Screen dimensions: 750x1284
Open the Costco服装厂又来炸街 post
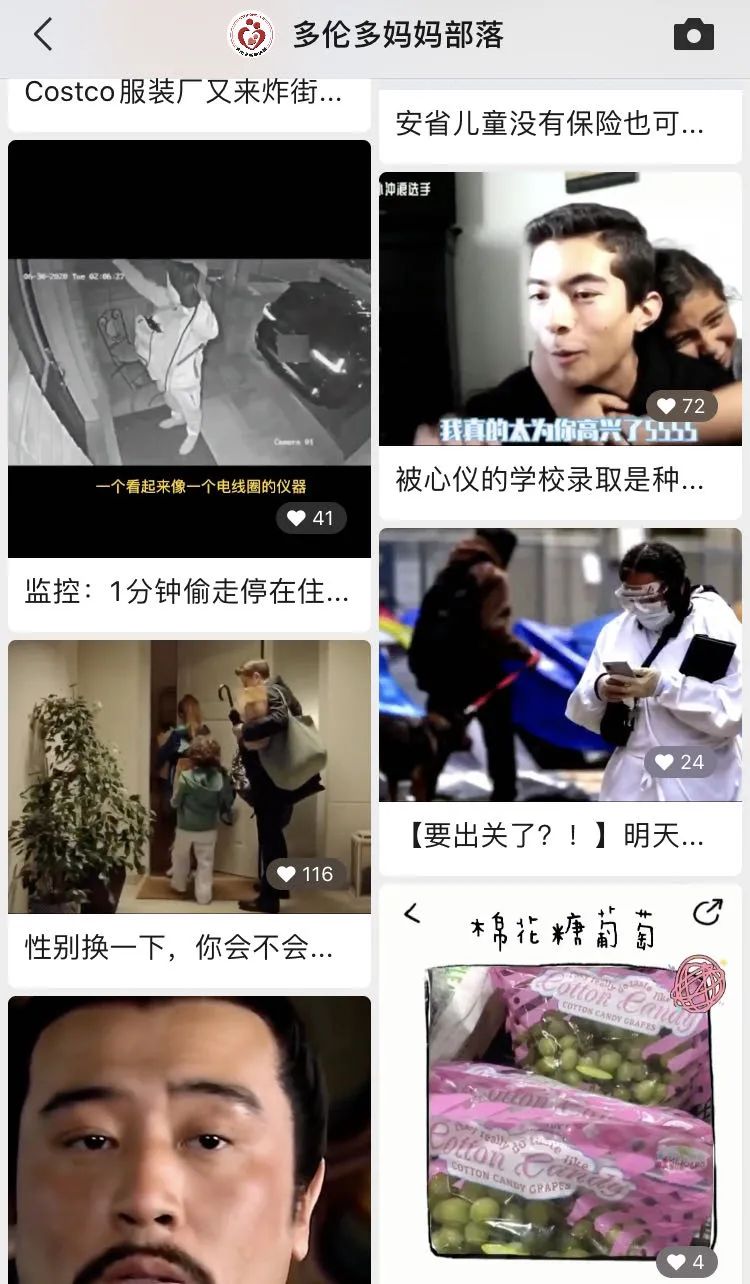point(184,93)
